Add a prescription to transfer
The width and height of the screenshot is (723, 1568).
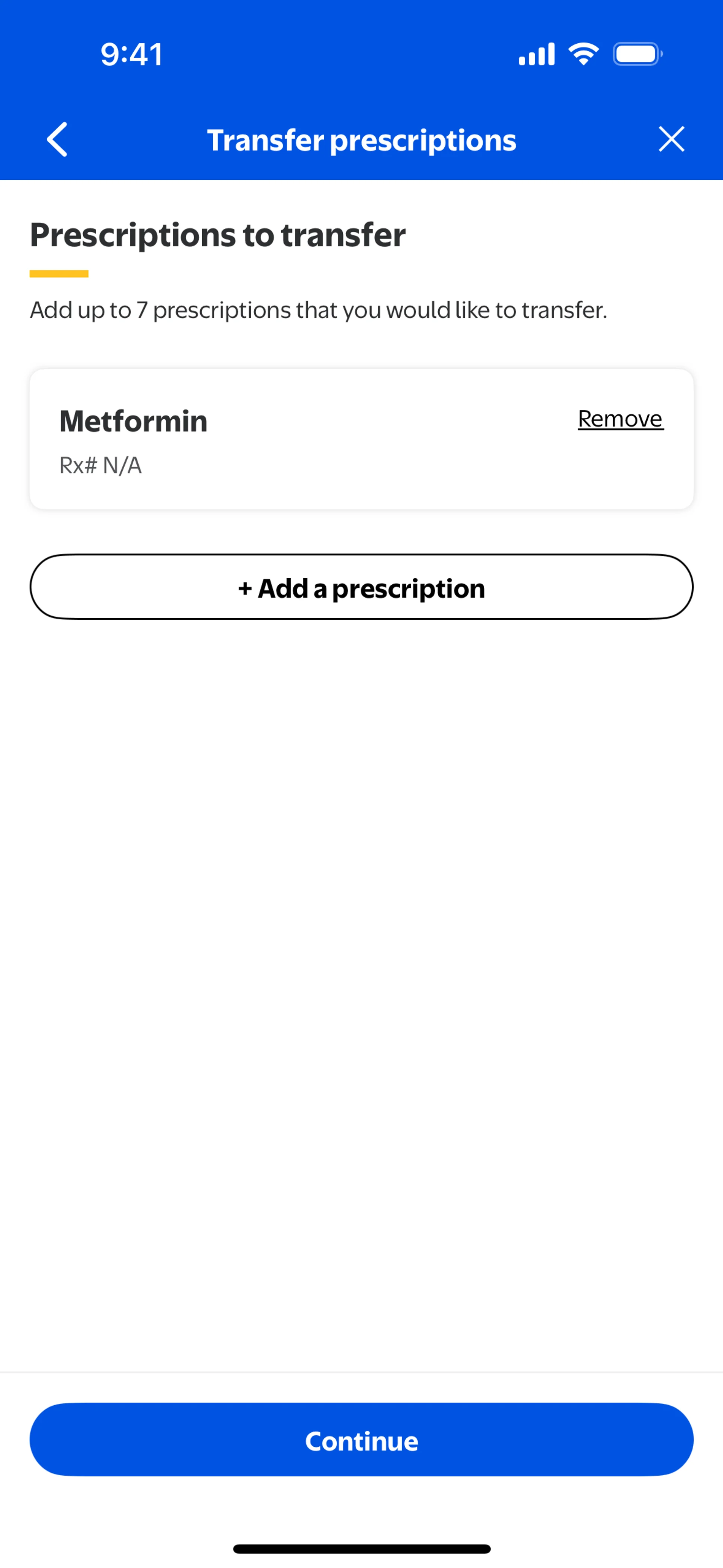click(361, 587)
